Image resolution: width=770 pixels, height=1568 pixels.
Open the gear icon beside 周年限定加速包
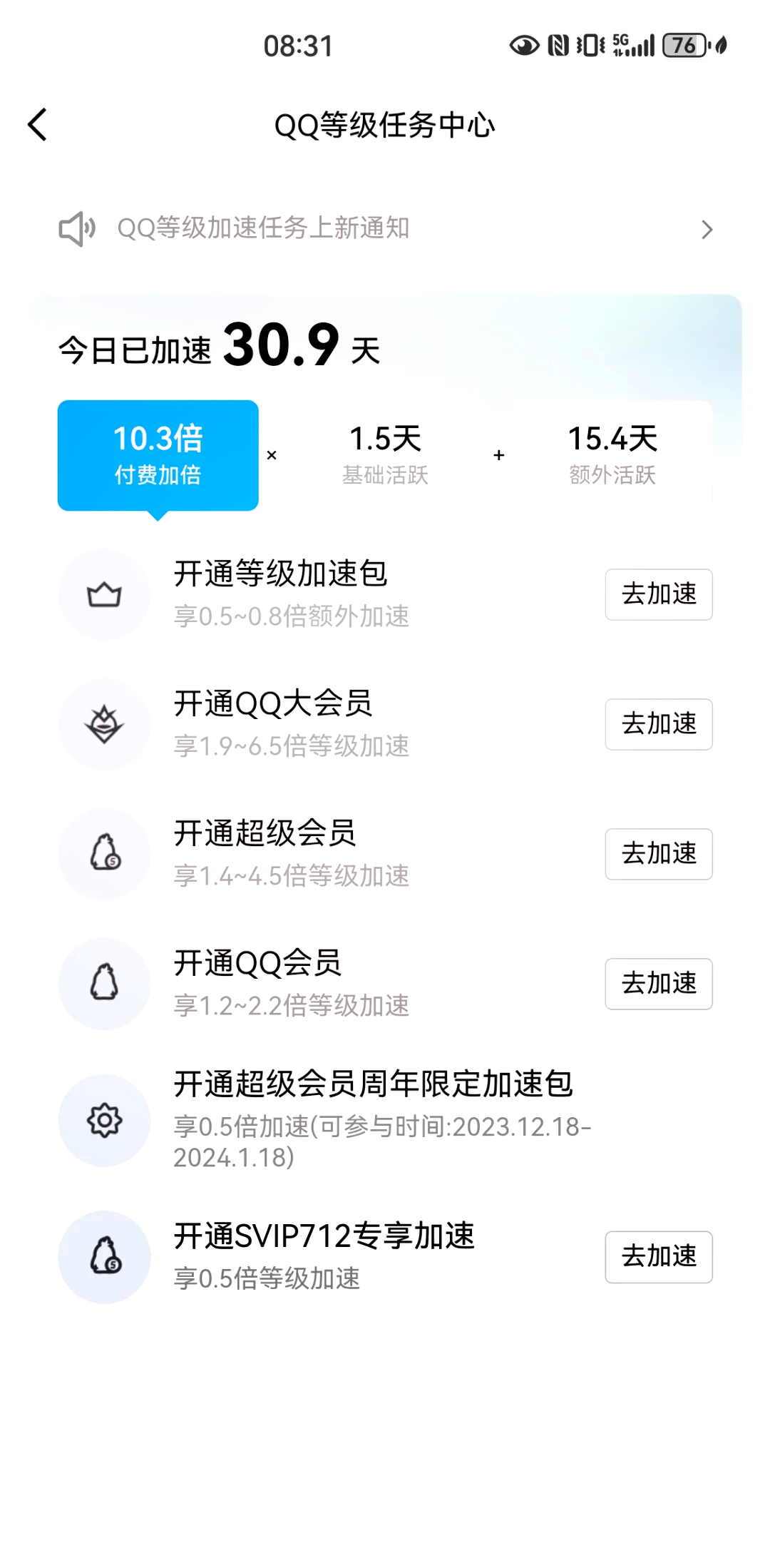(x=104, y=1120)
